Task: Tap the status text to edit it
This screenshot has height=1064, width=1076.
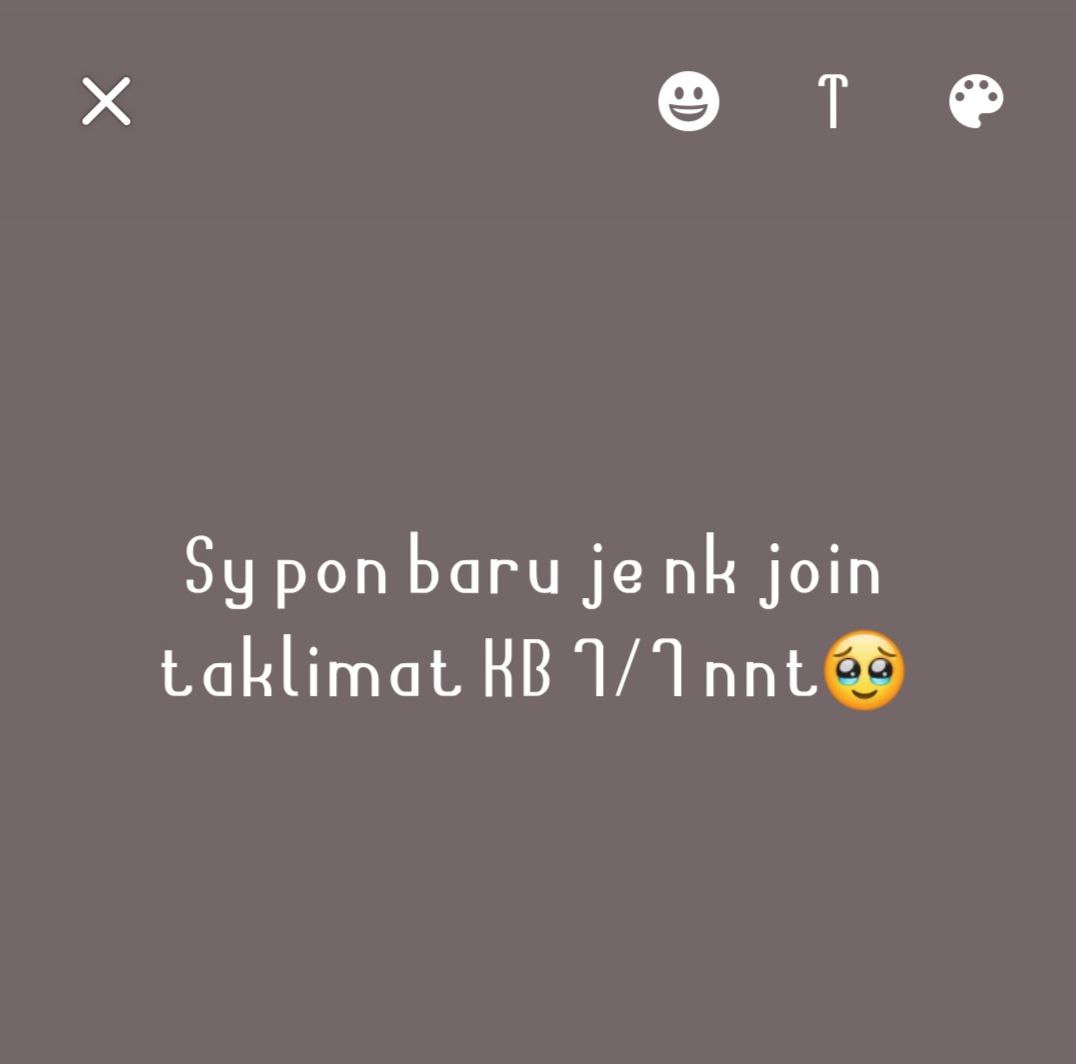Action: click(x=532, y=622)
